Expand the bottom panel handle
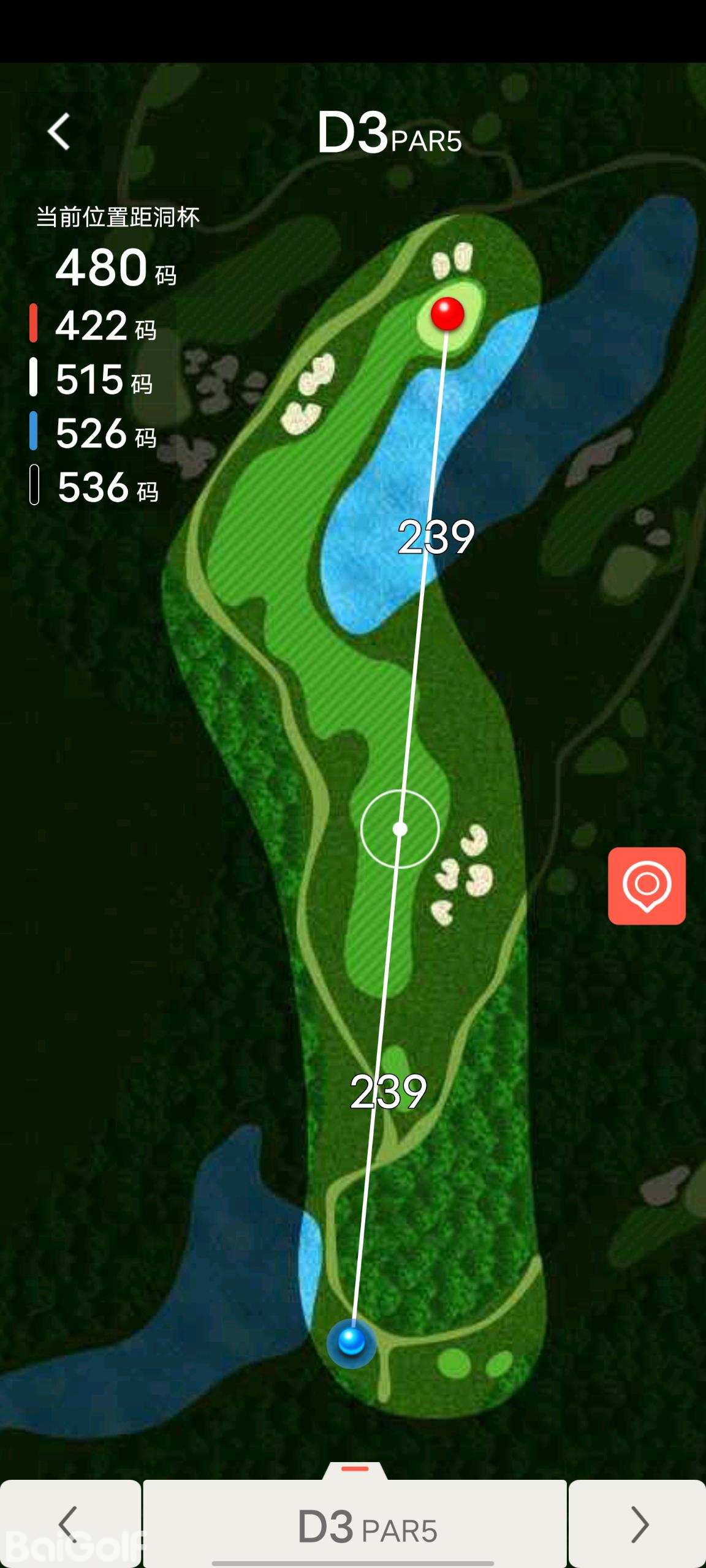 tap(355, 1469)
